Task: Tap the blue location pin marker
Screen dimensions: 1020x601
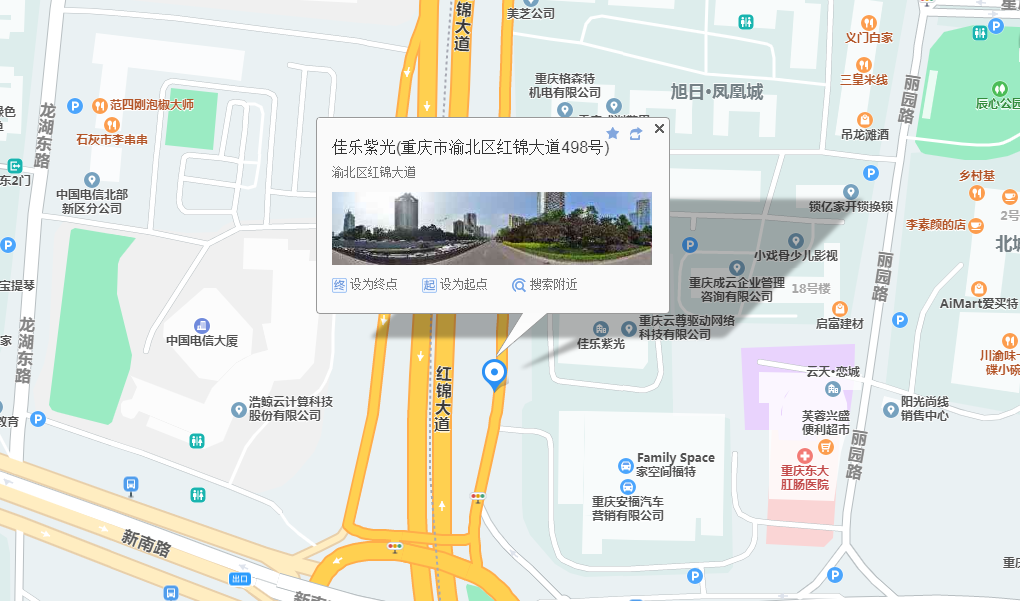Action: point(494,373)
